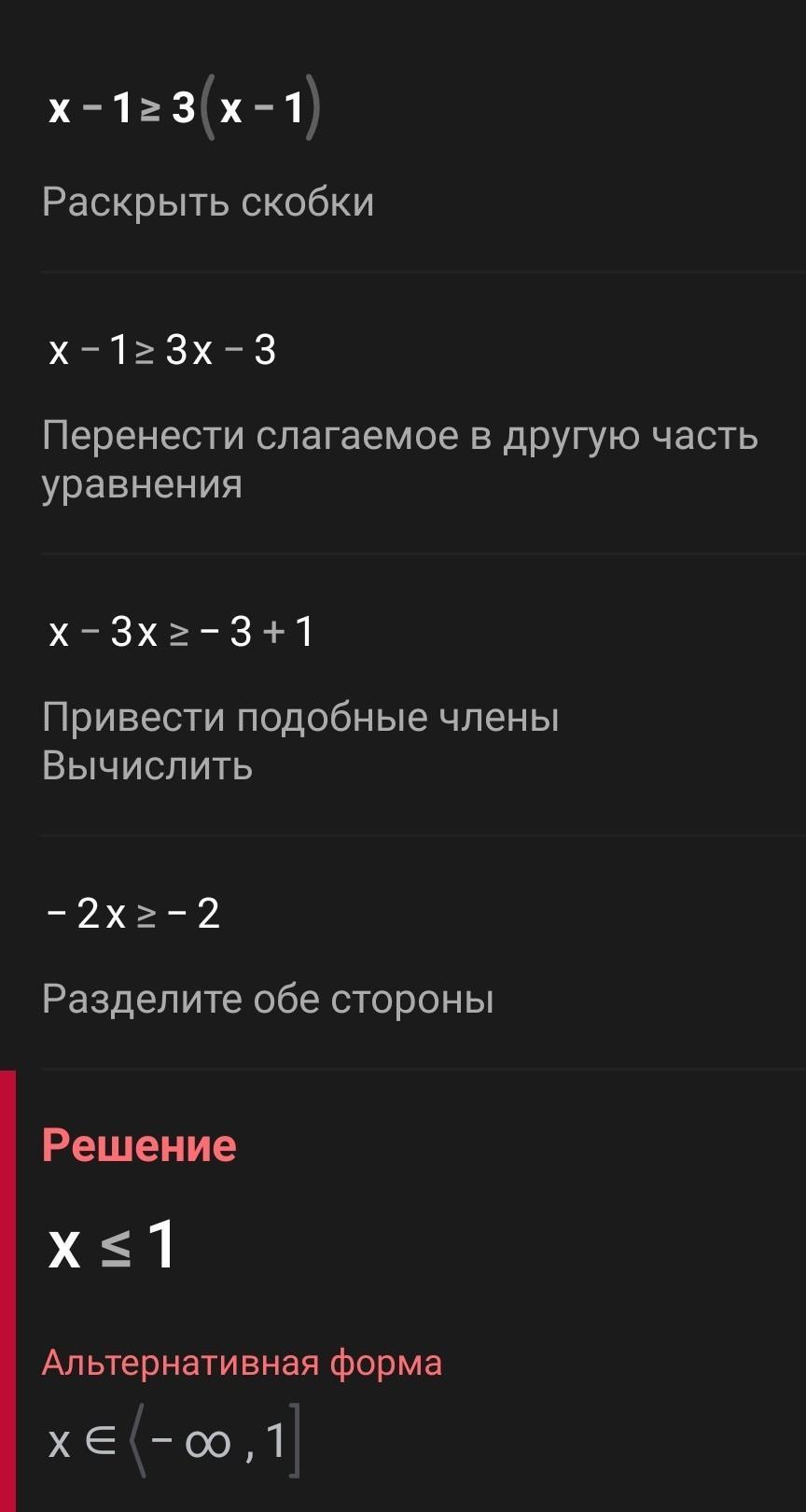Expand the "Разделите обе стороны" step
The height and width of the screenshot is (1512, 806).
268,1000
